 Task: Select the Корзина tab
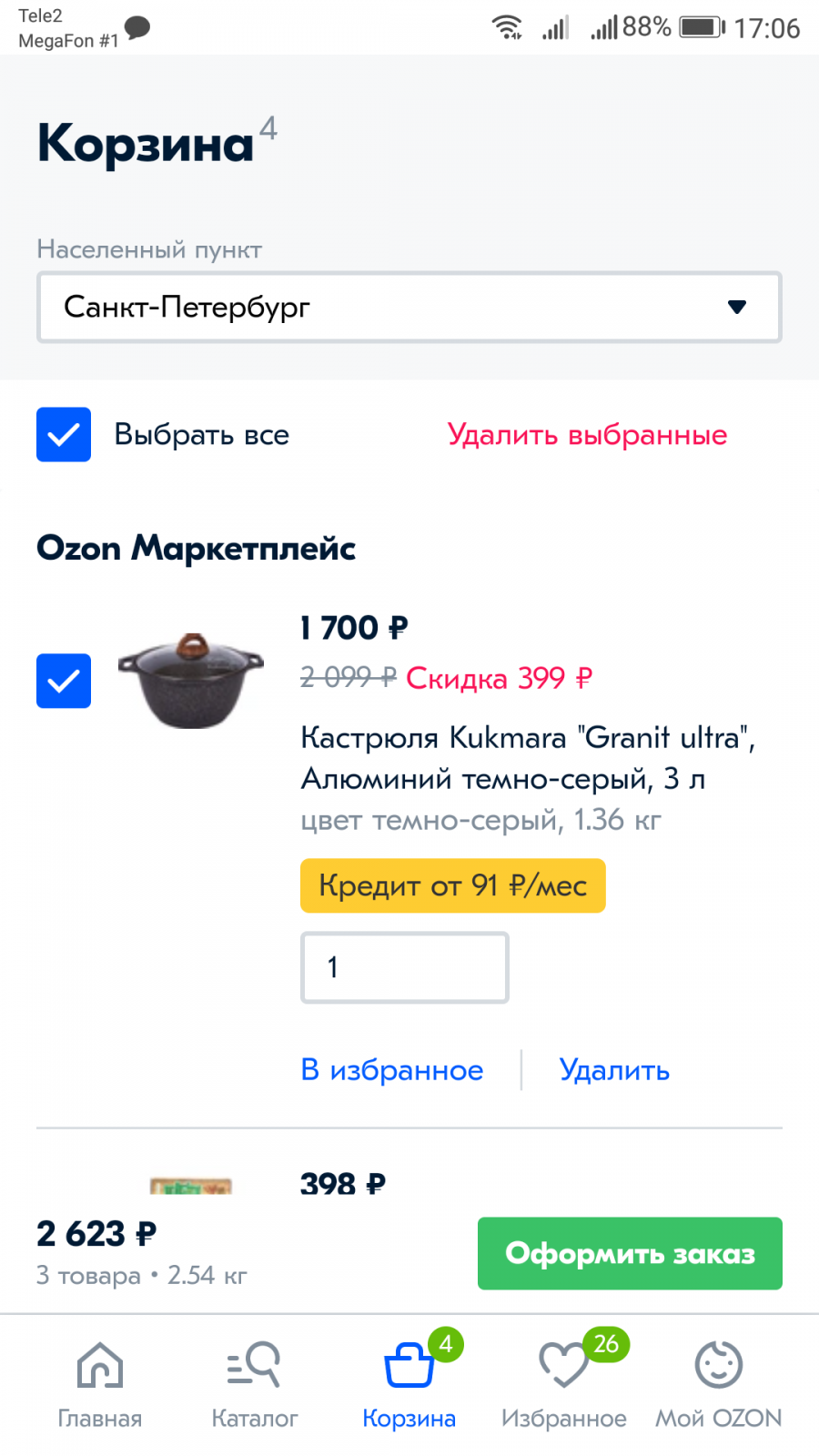tap(409, 1383)
